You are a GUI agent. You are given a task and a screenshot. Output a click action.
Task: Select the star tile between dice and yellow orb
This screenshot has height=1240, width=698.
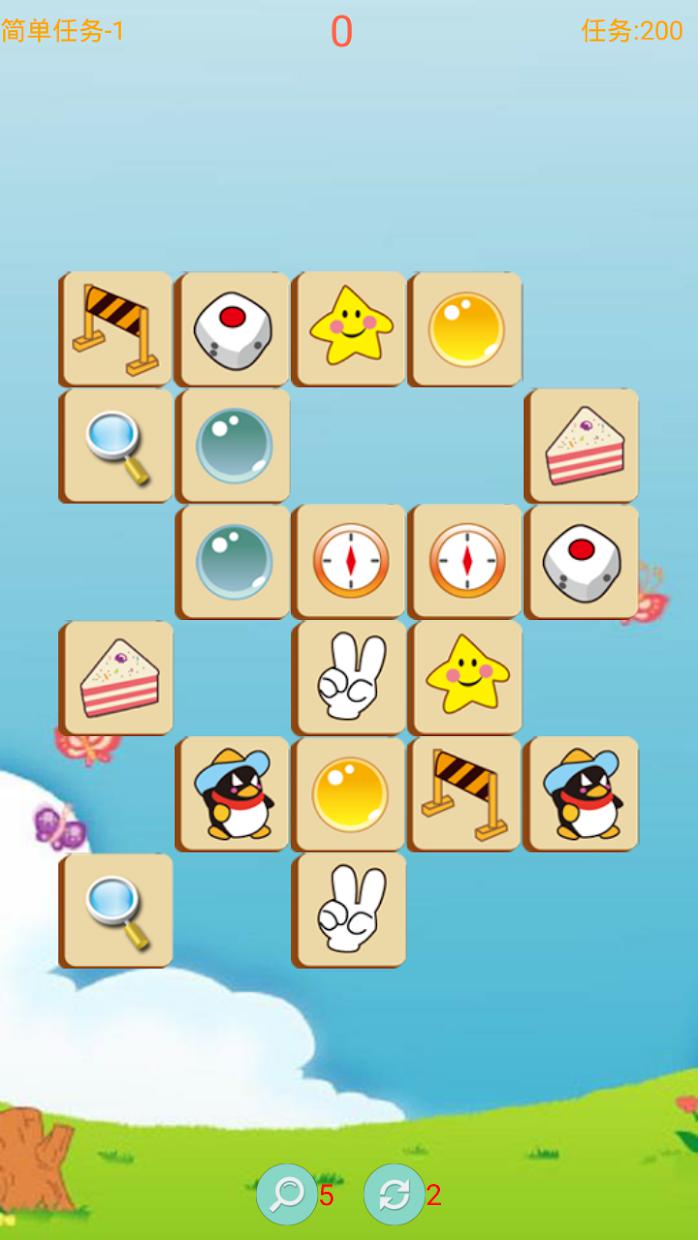click(350, 328)
